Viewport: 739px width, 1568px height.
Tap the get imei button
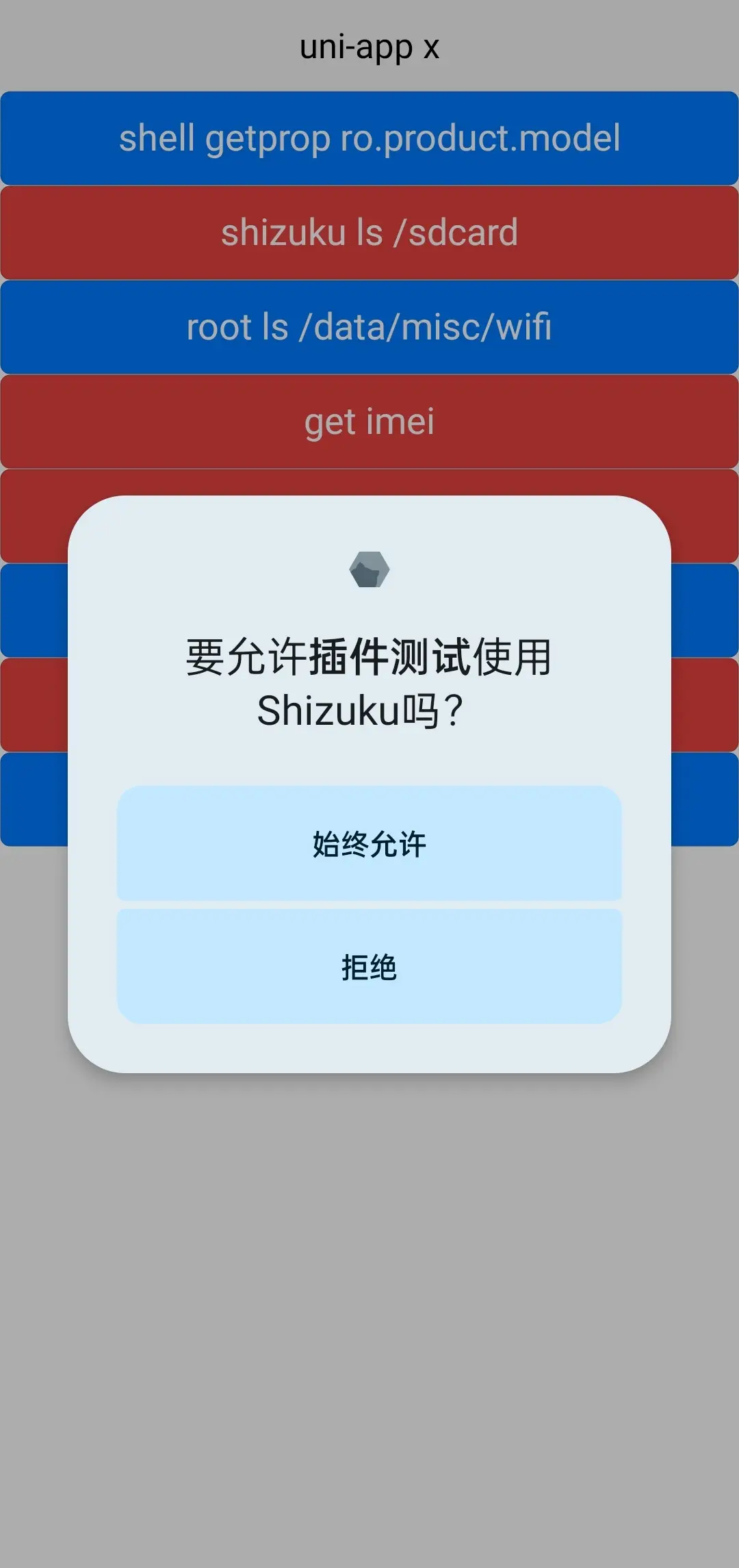369,422
